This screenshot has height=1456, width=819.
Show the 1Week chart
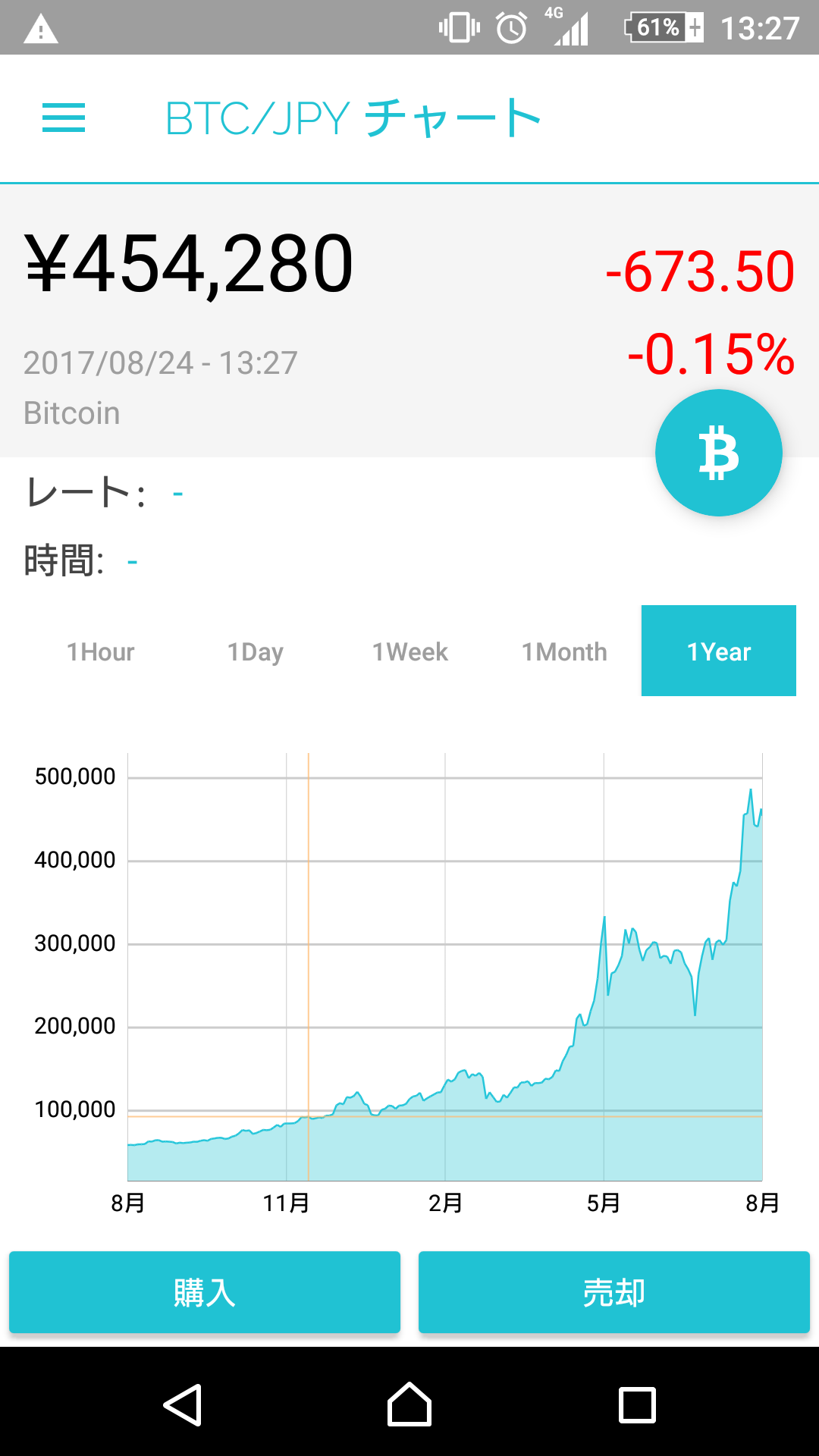pos(409,651)
